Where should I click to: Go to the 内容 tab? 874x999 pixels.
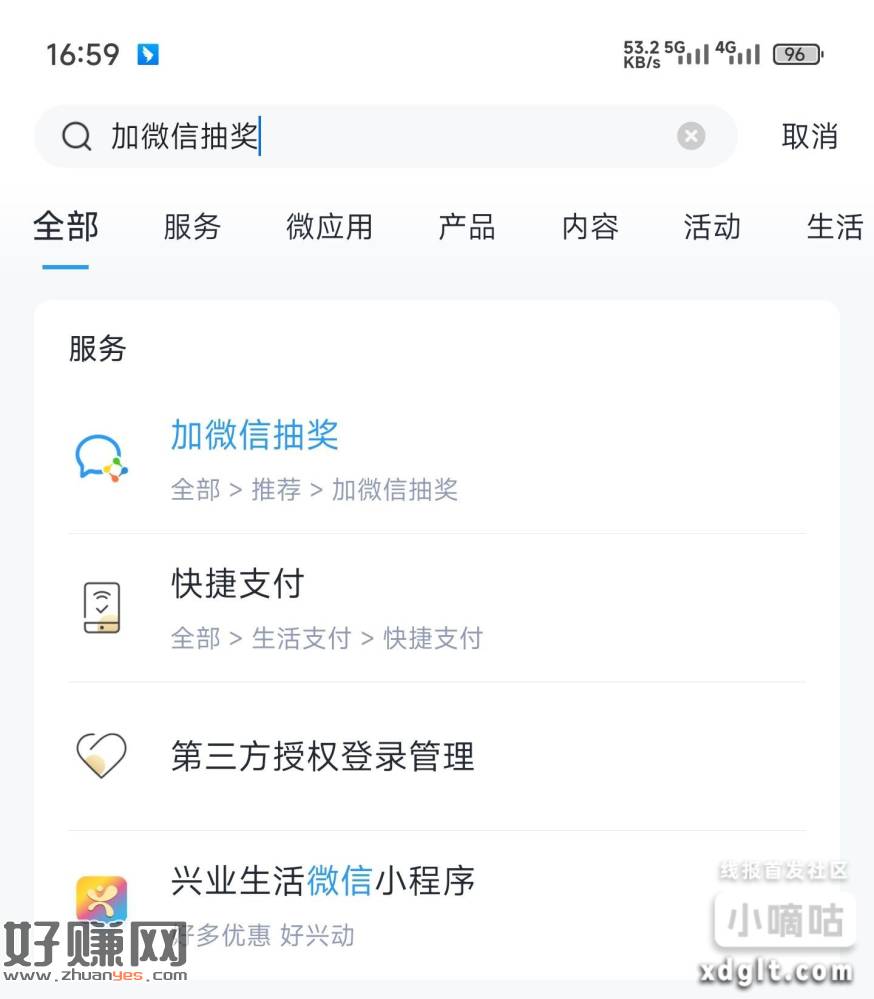pos(590,227)
